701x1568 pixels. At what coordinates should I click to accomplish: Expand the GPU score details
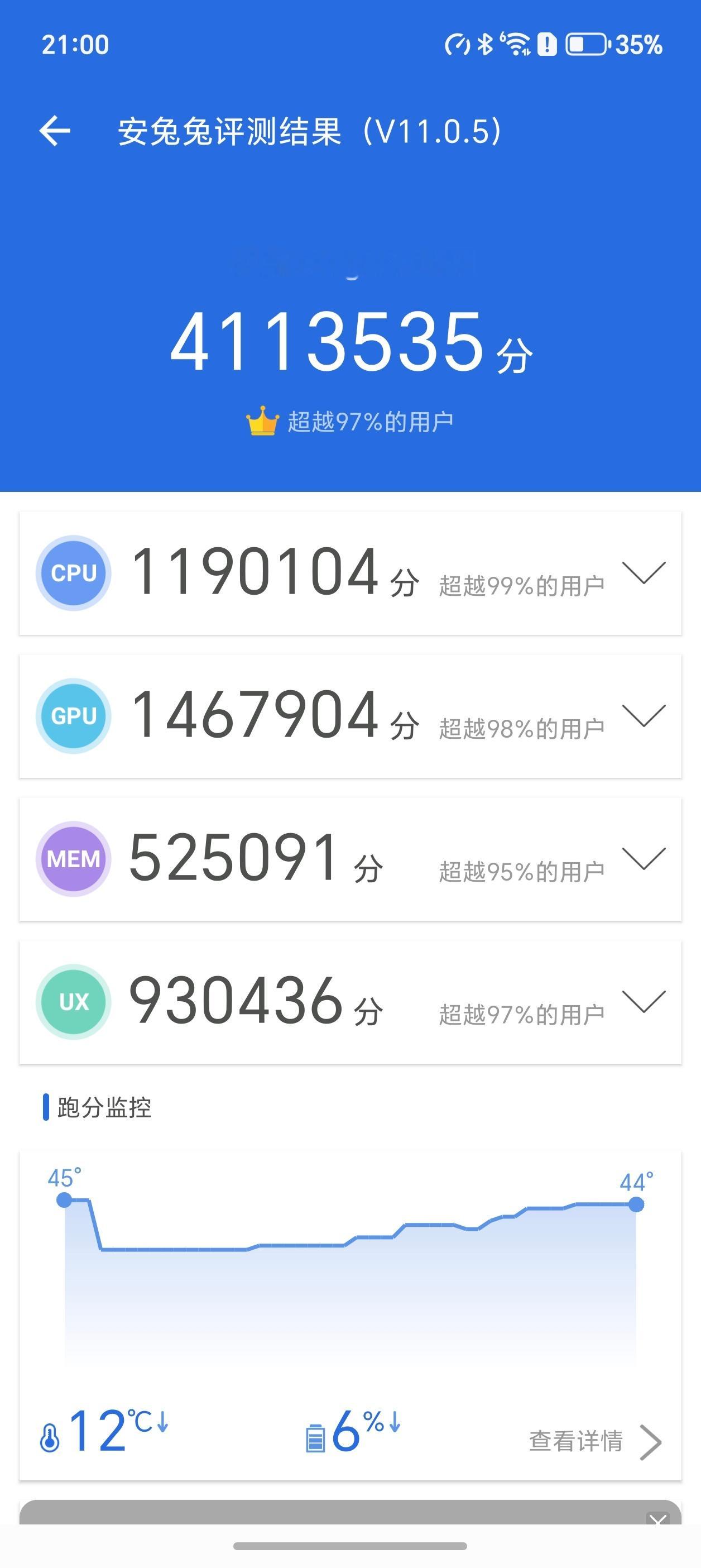click(x=645, y=716)
